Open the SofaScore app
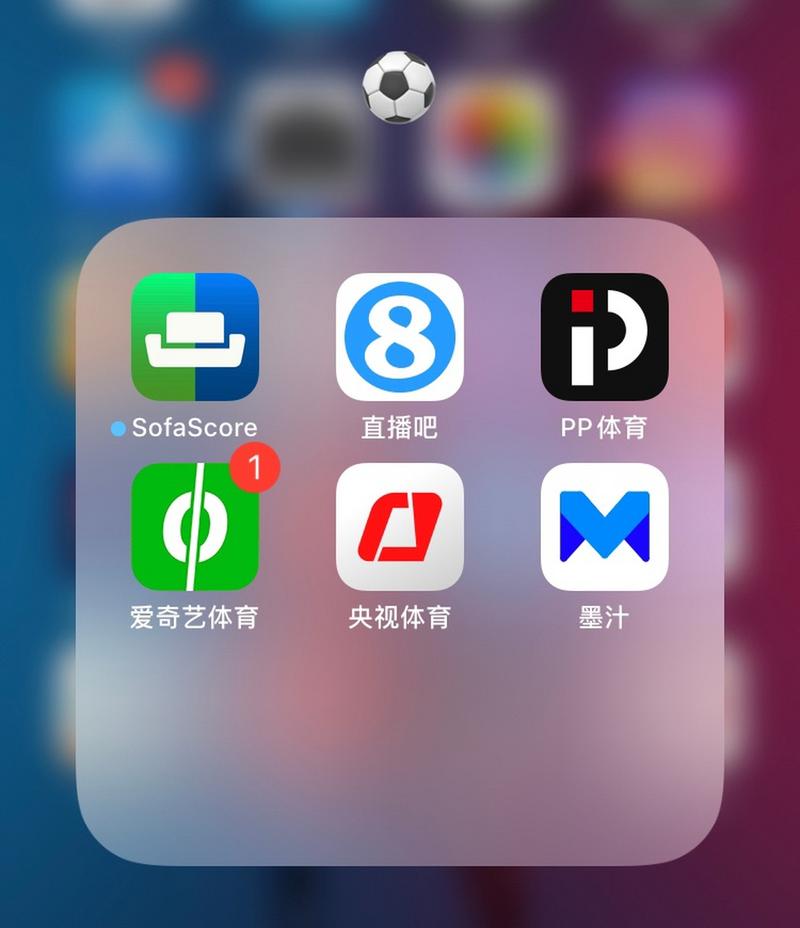800x928 pixels. tap(197, 337)
